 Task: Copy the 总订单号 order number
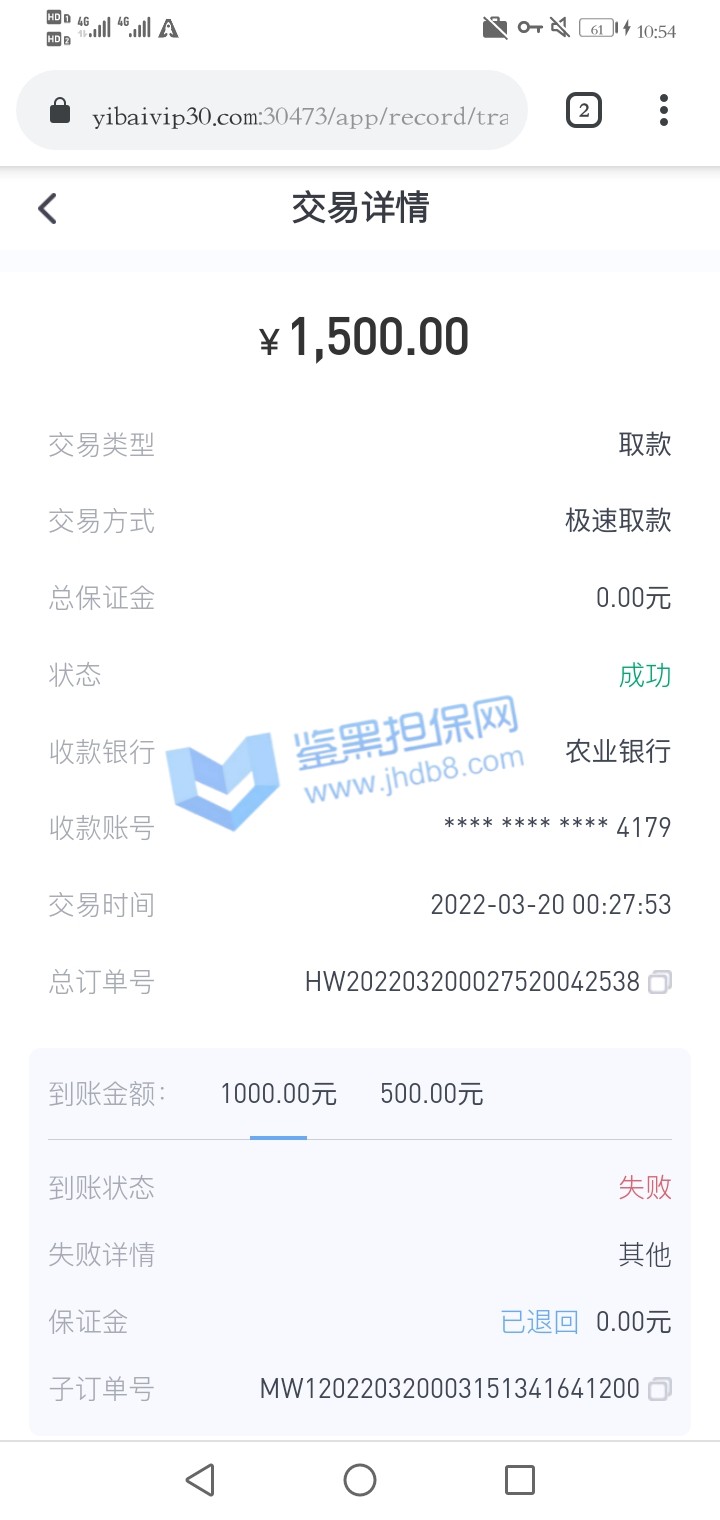[x=659, y=983]
